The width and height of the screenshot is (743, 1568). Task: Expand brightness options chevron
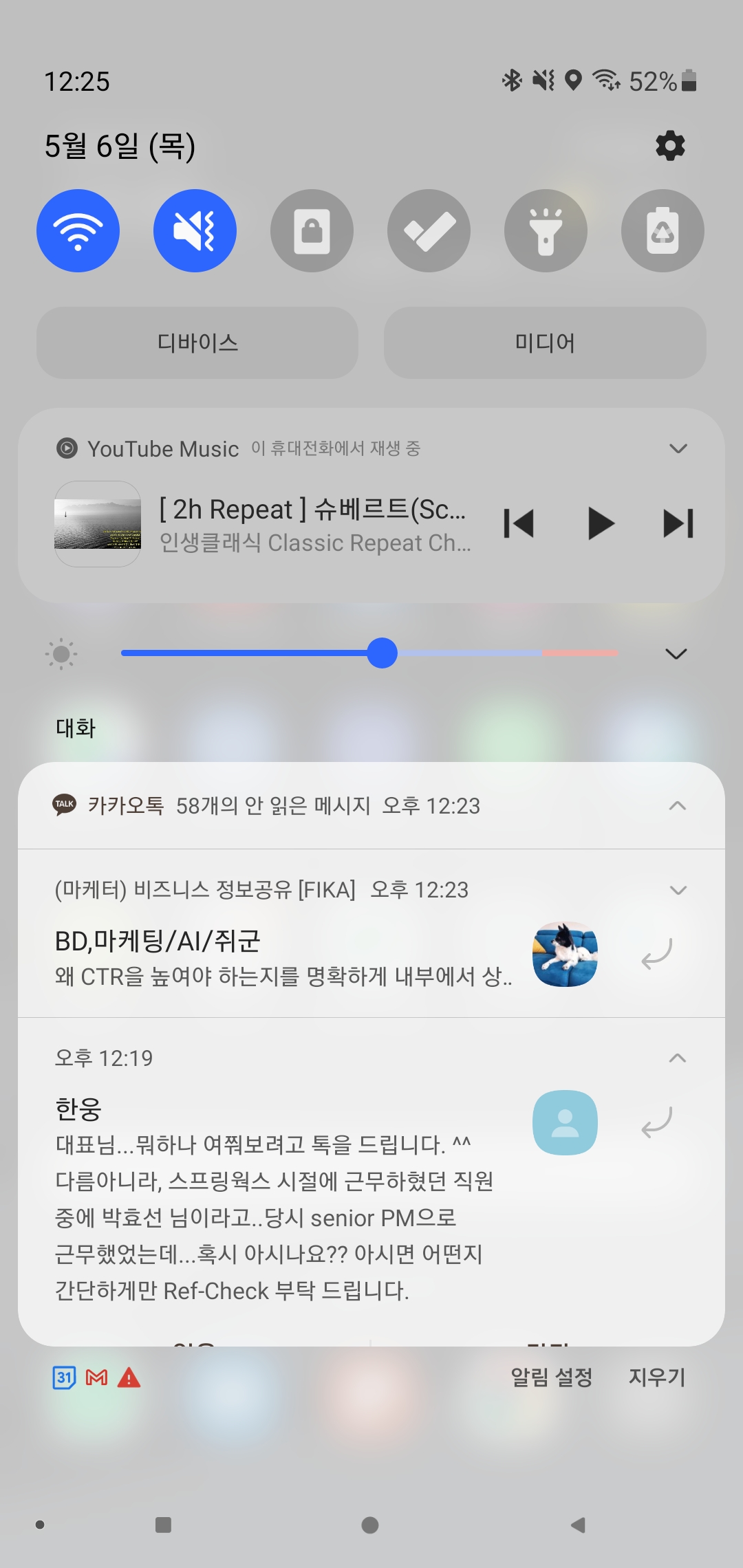676,653
